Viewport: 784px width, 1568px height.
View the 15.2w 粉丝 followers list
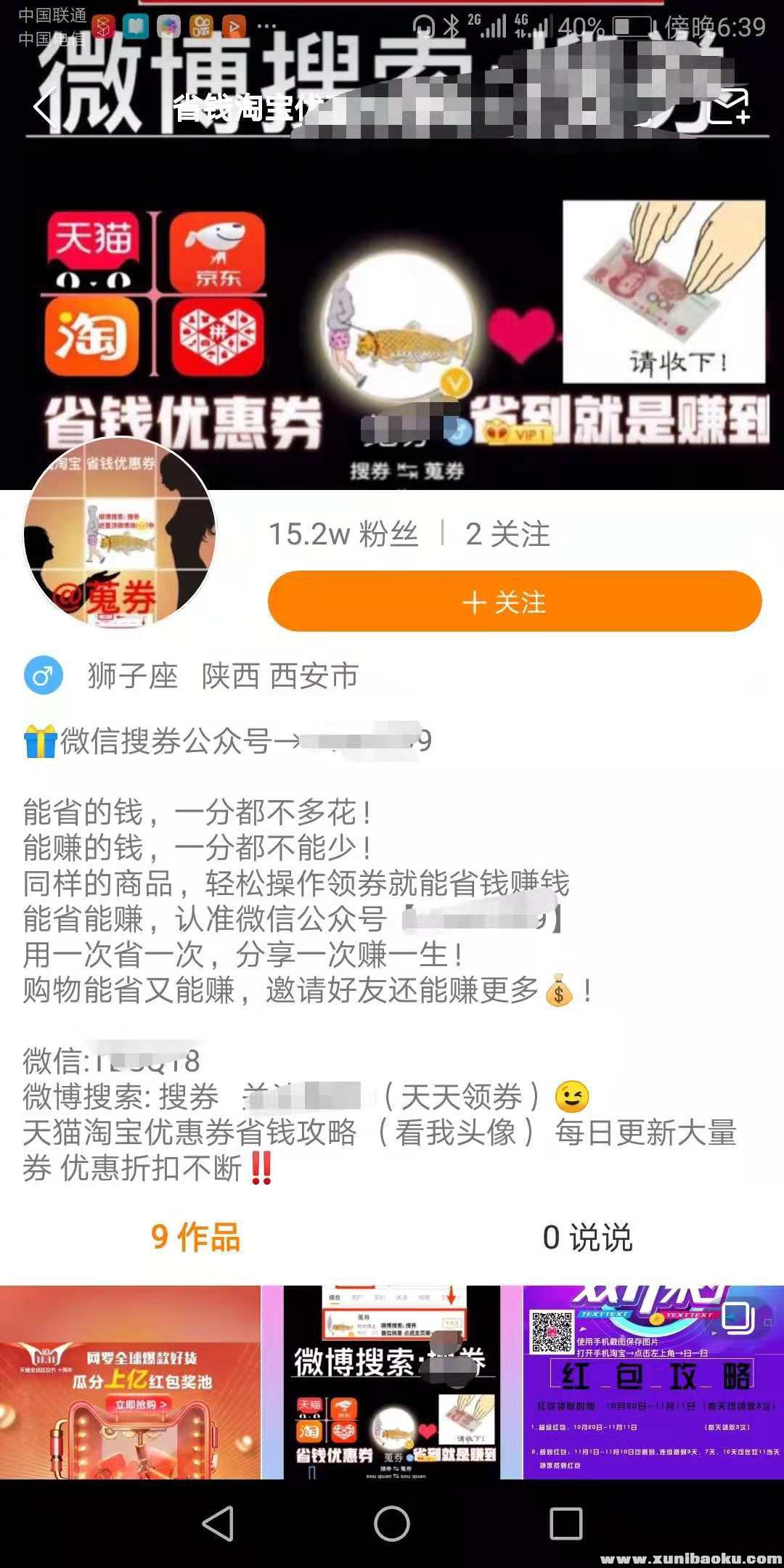(343, 534)
